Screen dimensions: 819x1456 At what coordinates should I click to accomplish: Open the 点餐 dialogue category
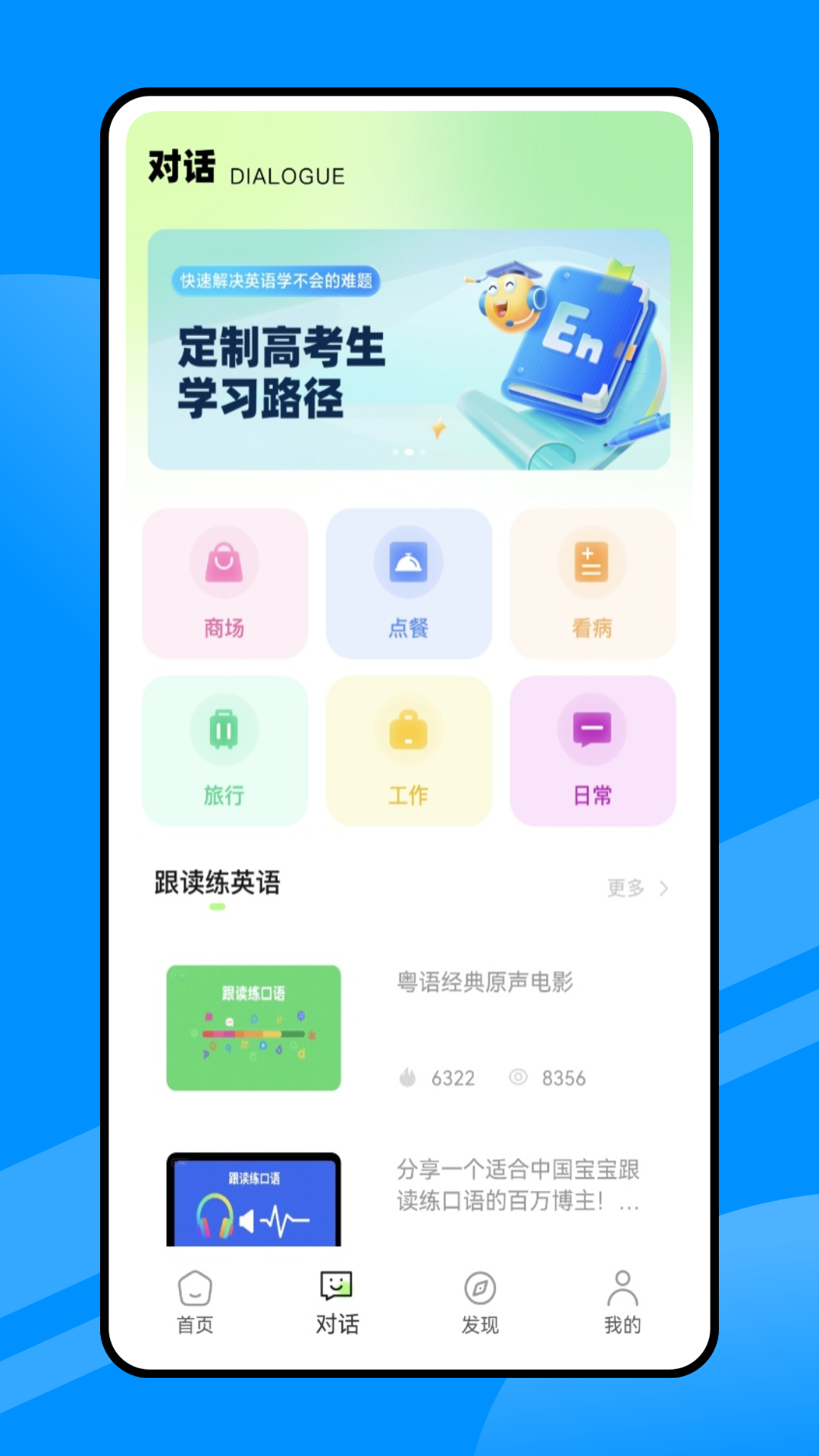[409, 583]
